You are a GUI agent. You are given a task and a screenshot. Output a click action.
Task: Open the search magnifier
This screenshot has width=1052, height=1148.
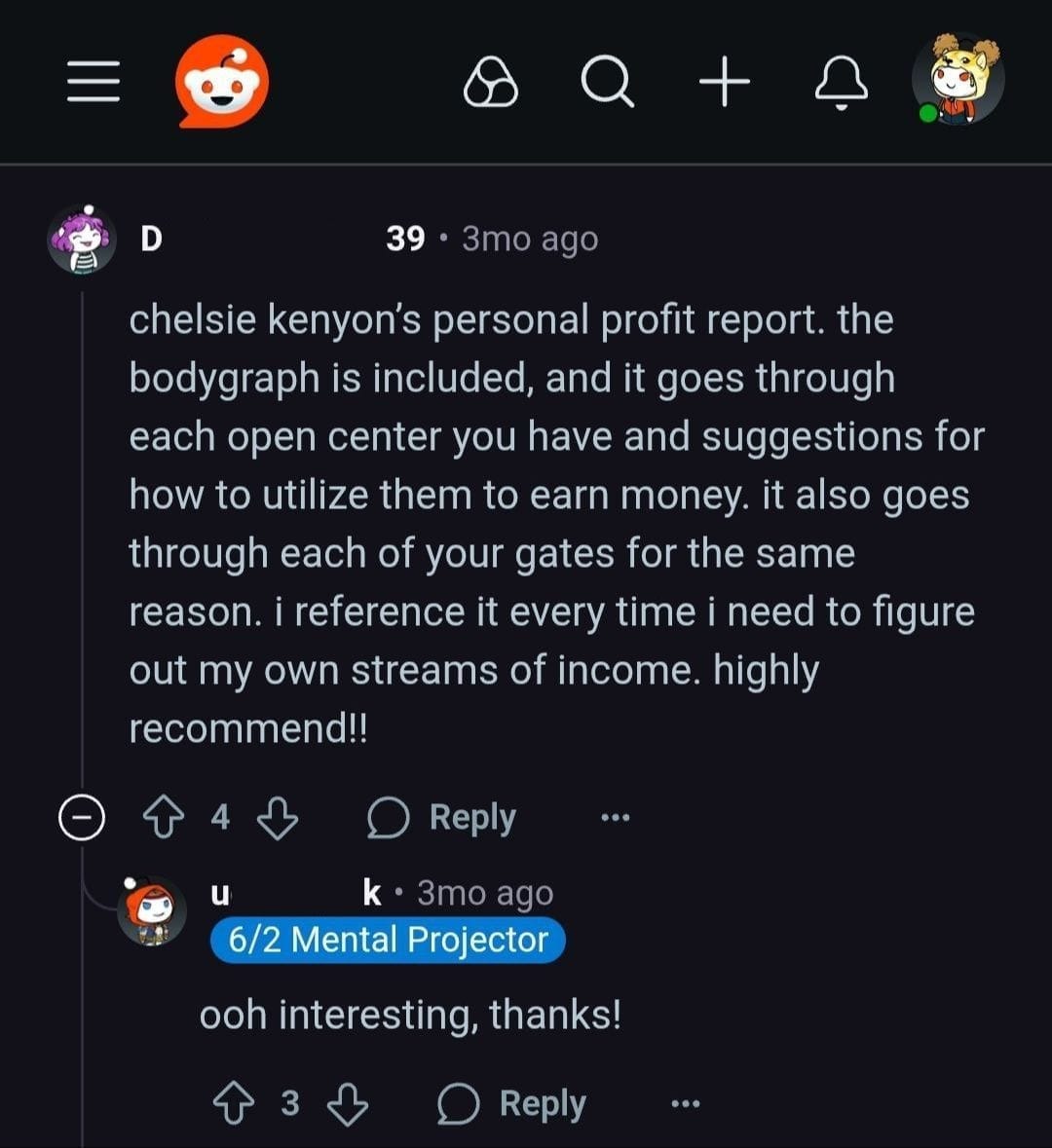608,84
